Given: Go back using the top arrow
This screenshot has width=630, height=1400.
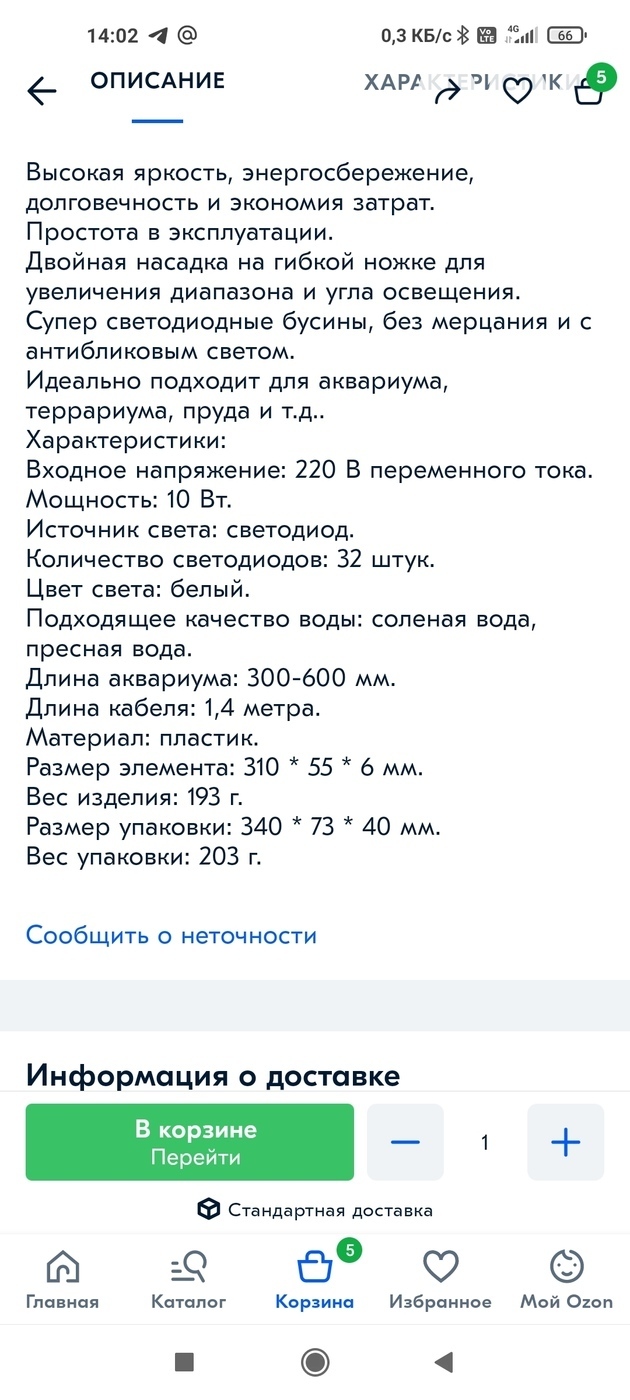Looking at the screenshot, I should [x=42, y=92].
